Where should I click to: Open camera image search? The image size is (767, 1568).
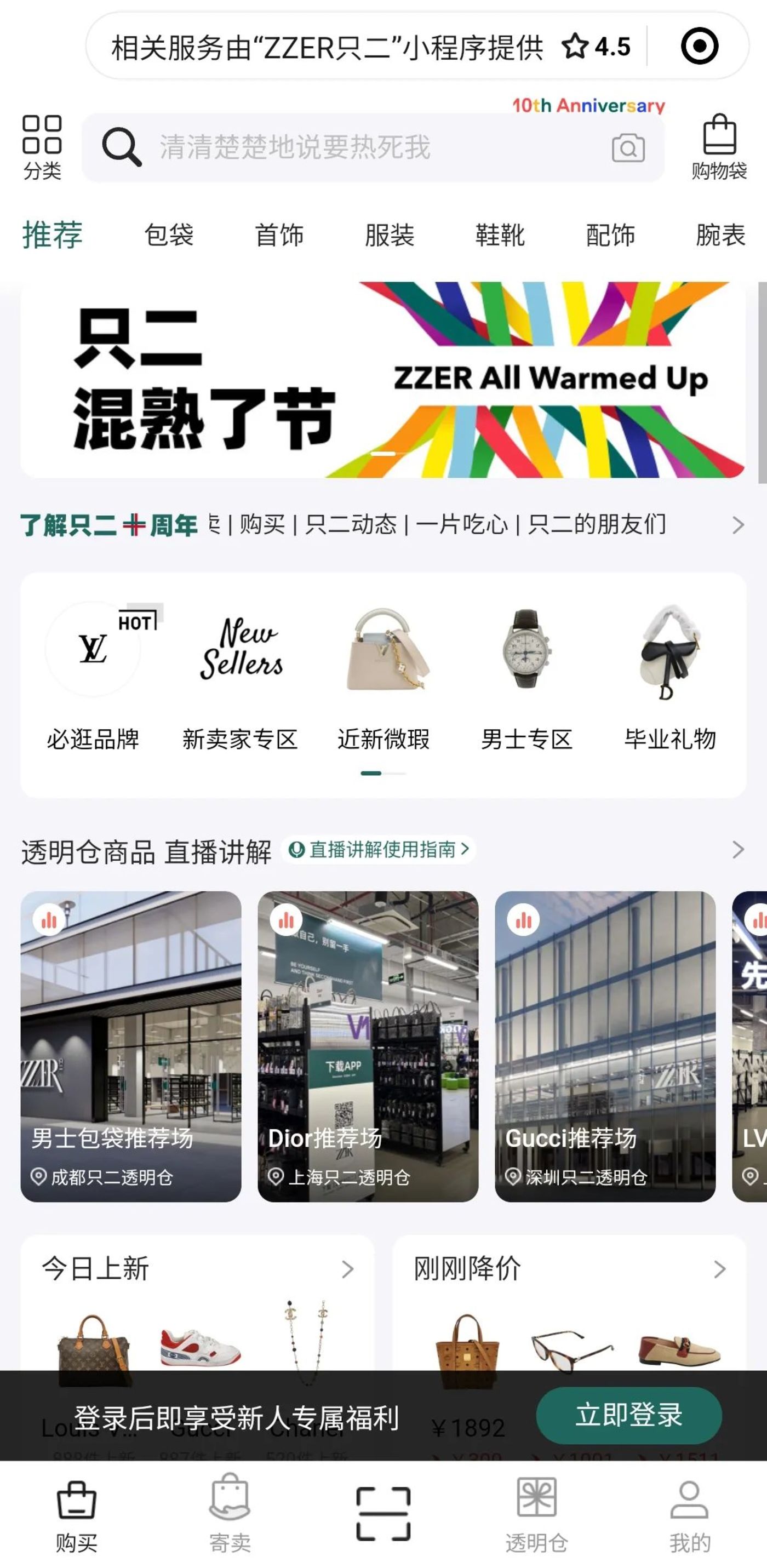coord(628,148)
